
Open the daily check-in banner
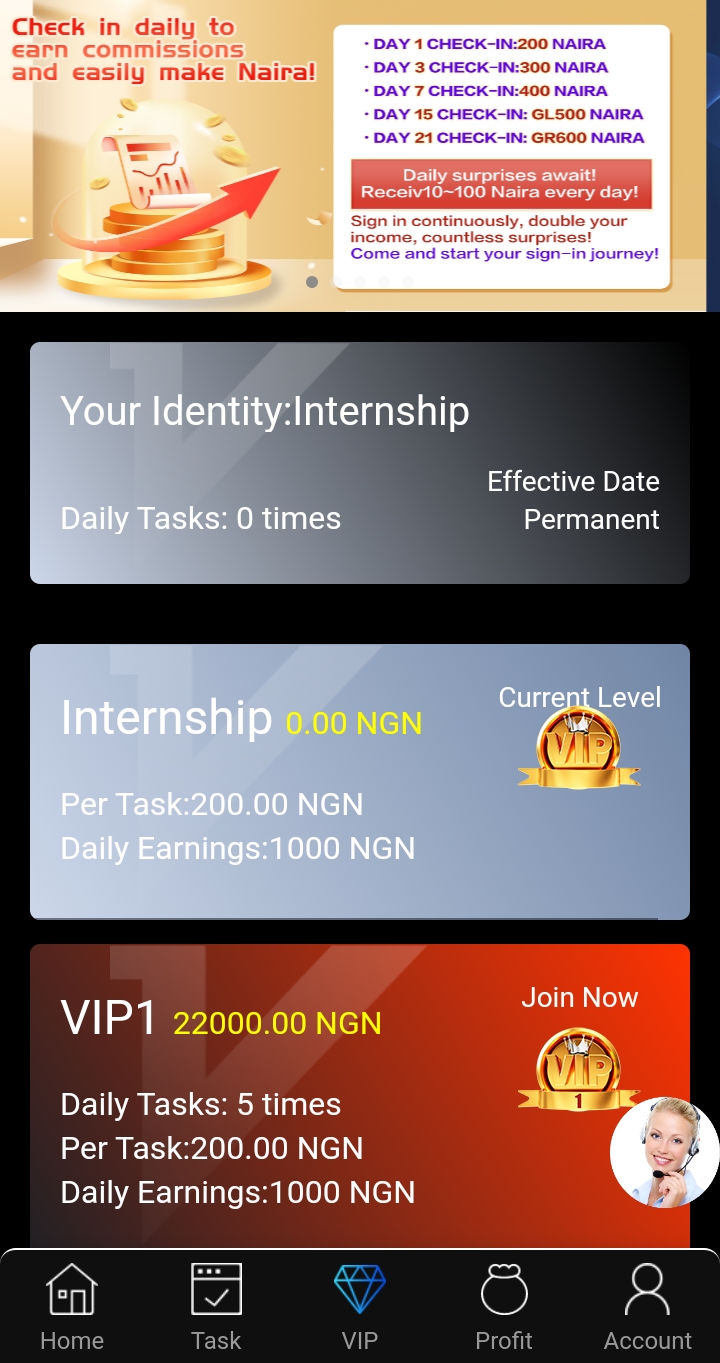point(360,155)
